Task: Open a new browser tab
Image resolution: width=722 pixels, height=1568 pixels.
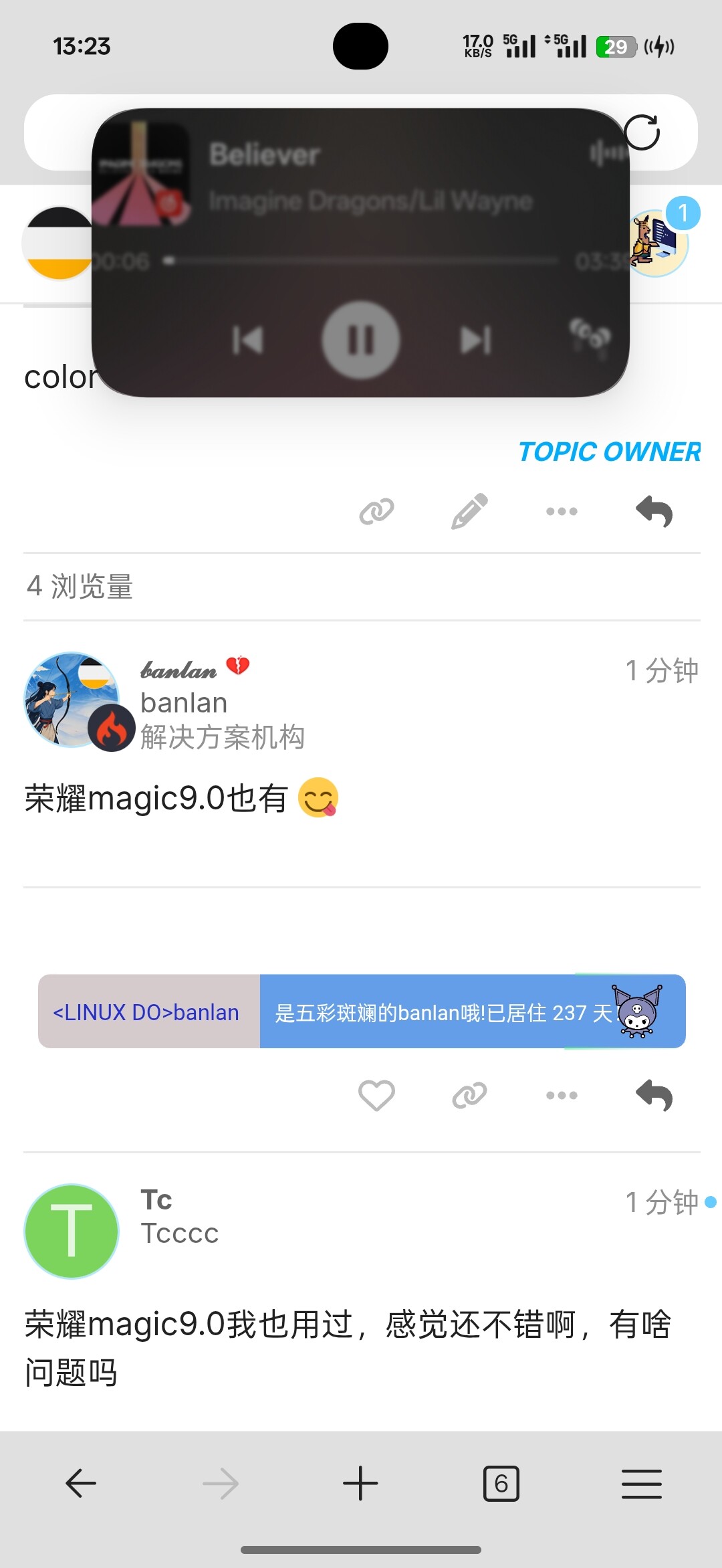Action: tap(360, 1484)
